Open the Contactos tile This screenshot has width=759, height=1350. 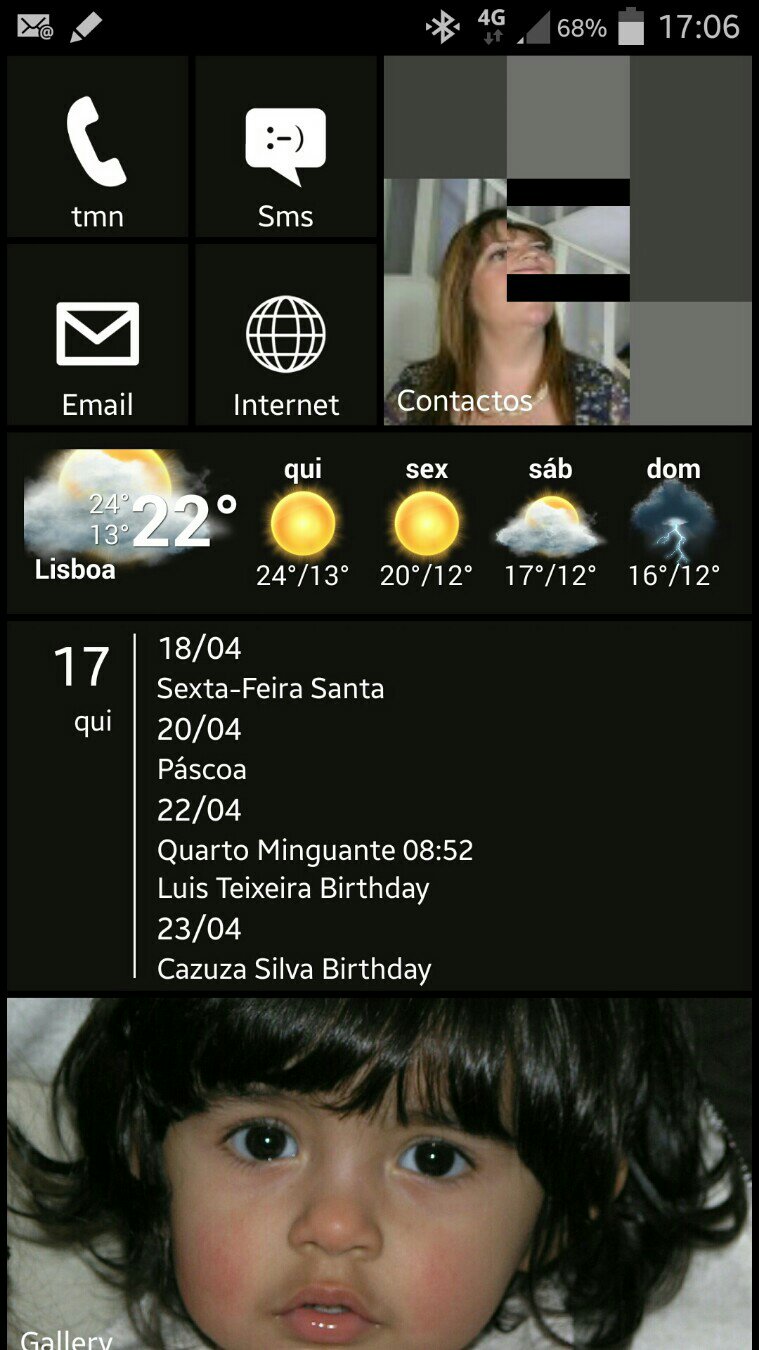click(568, 240)
